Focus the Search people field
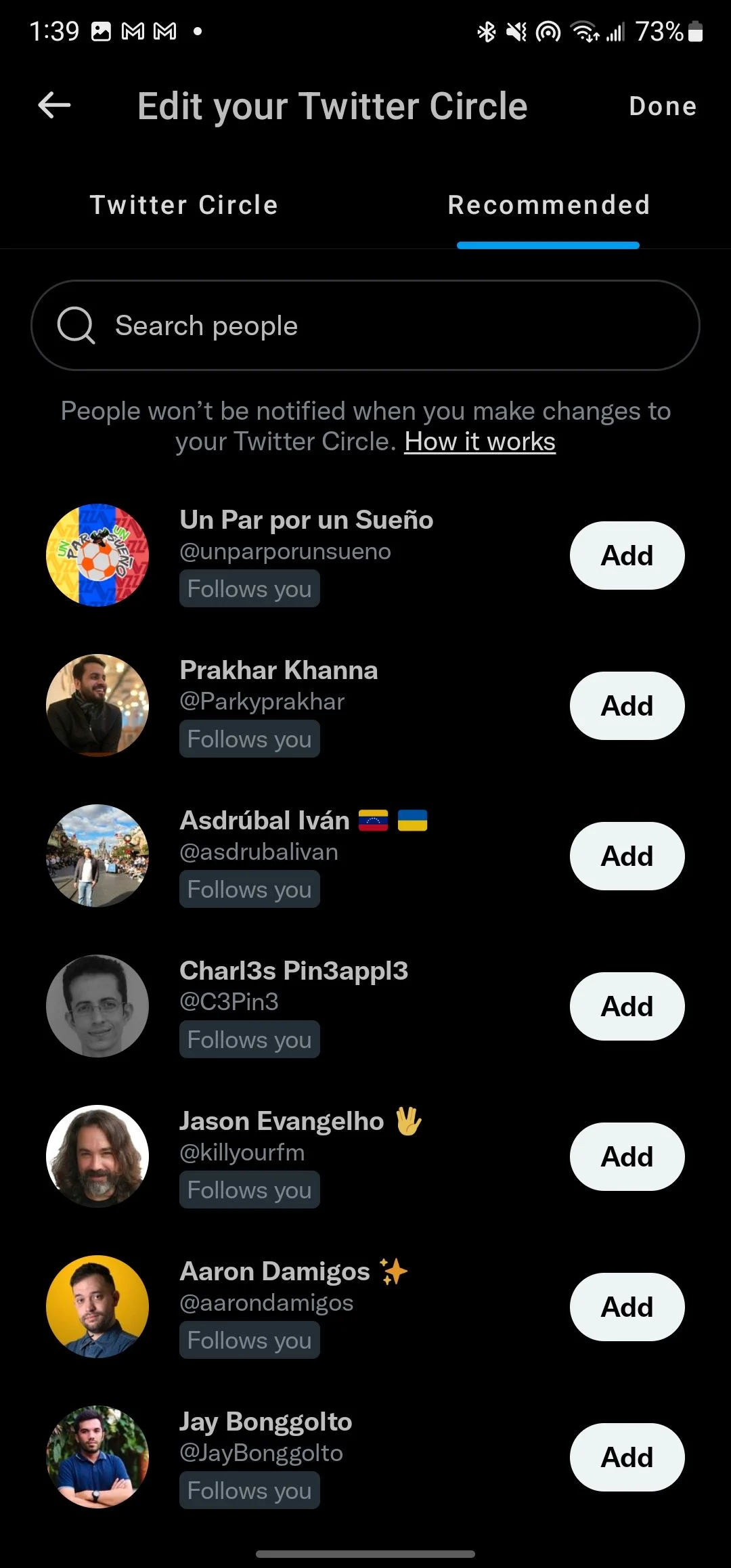Viewport: 731px width, 1568px height. [x=365, y=326]
